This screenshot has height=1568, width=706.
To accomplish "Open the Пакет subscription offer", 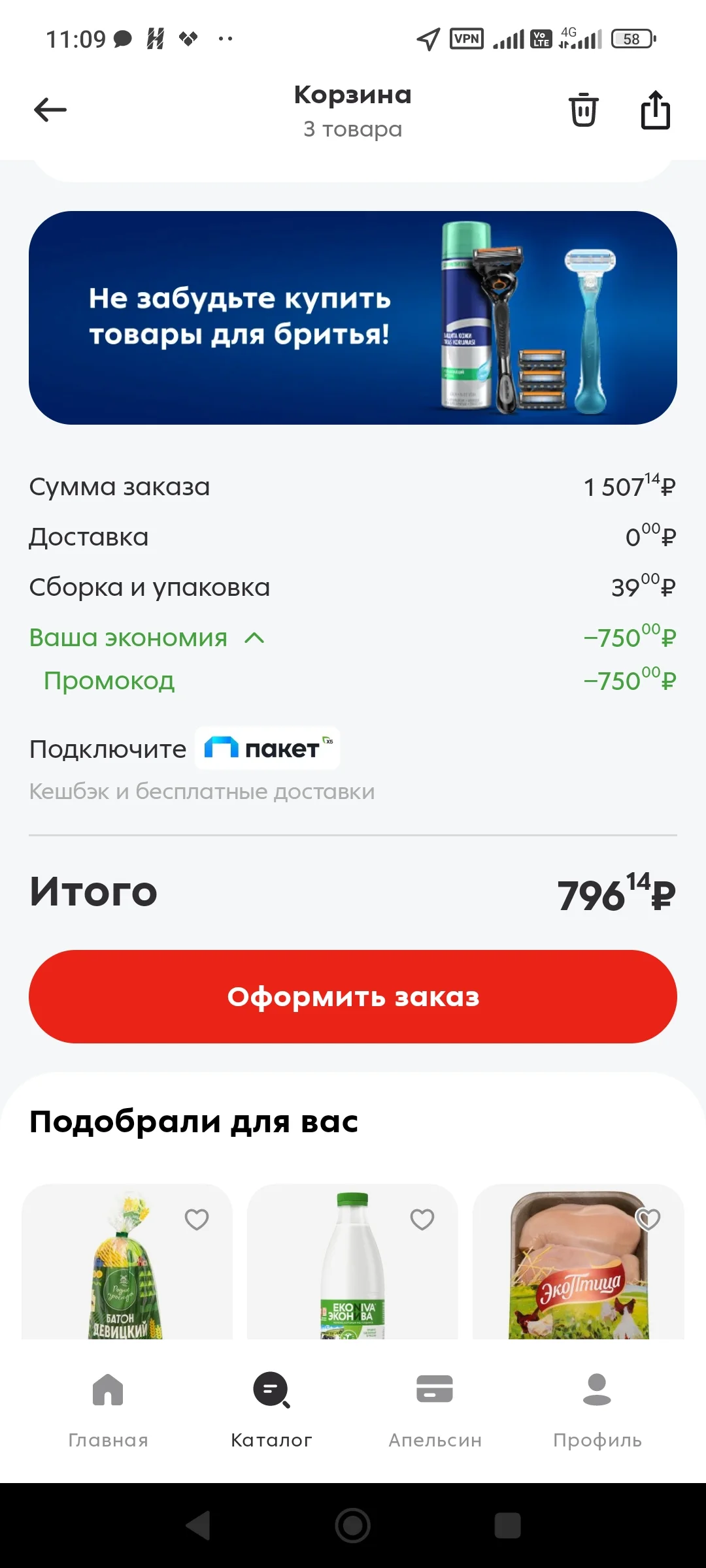I will pos(267,749).
